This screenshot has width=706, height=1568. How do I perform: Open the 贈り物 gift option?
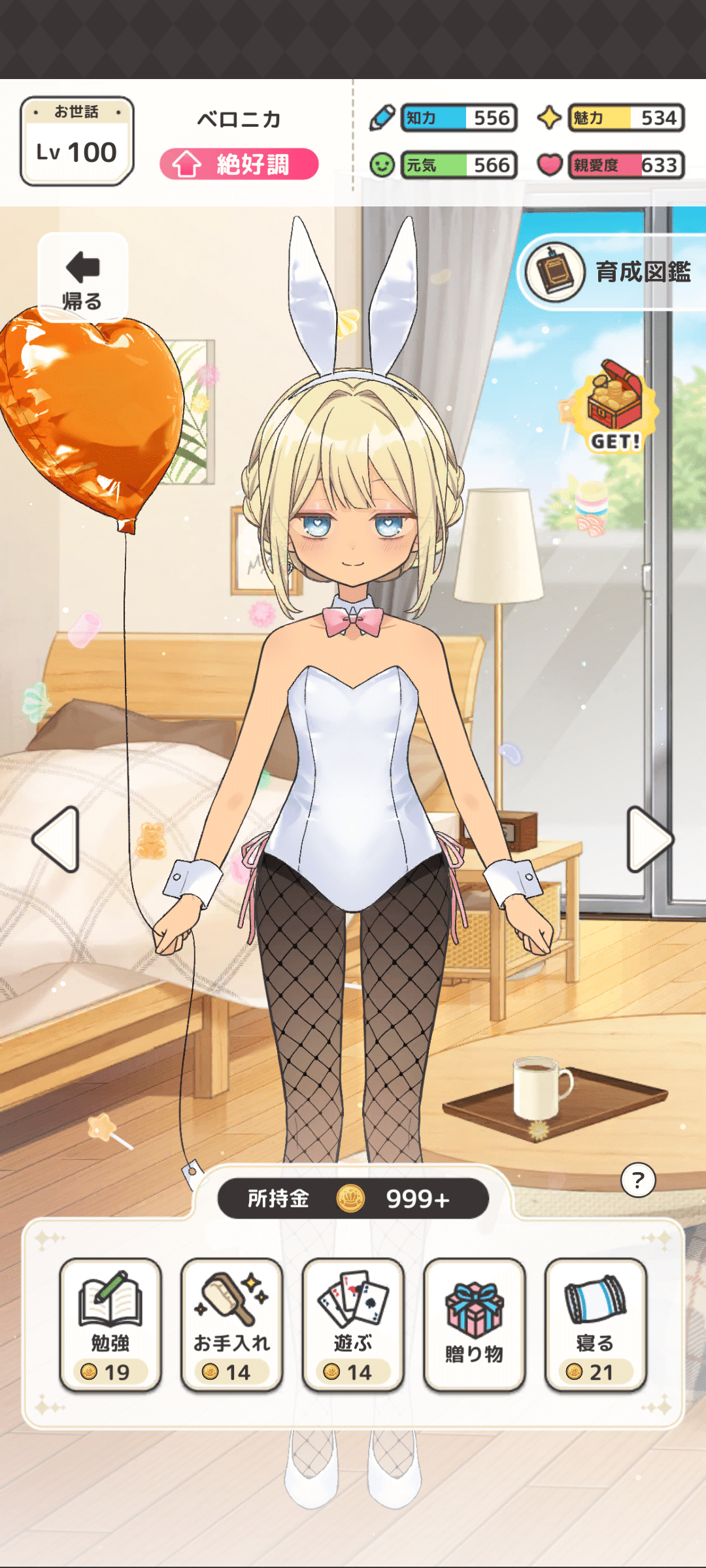tap(475, 1325)
